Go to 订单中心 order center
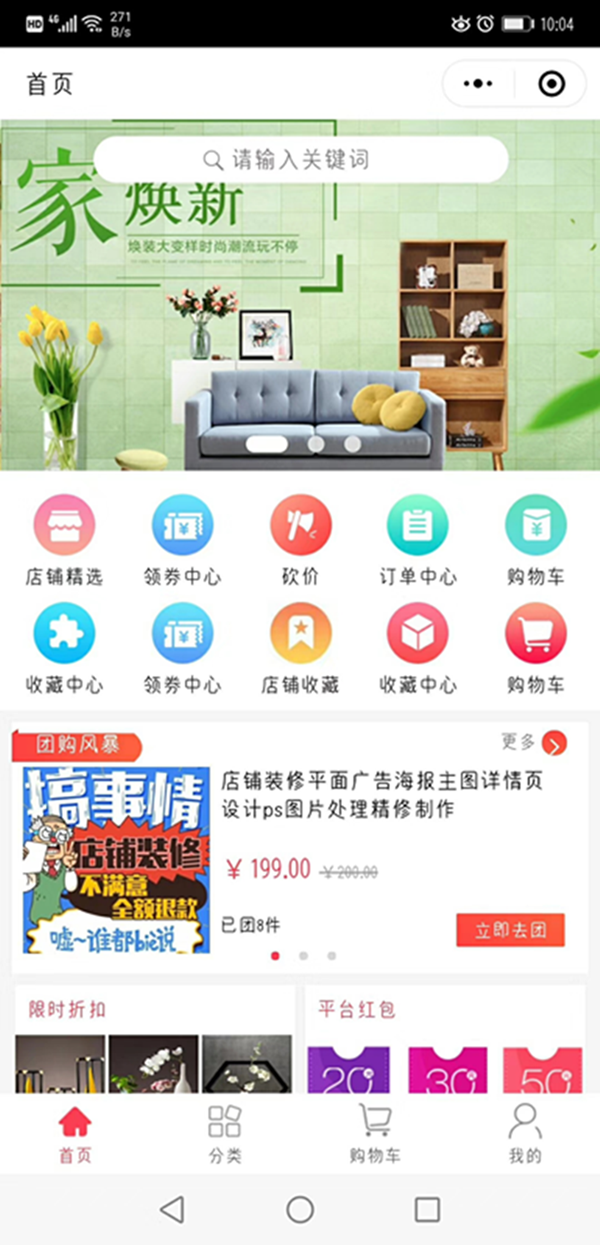 point(418,540)
